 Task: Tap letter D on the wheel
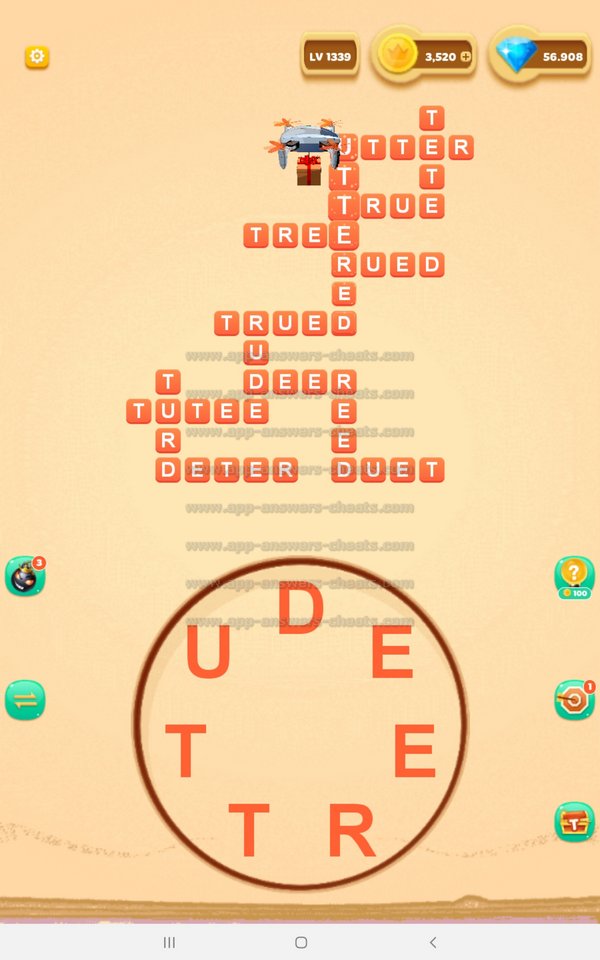(299, 609)
